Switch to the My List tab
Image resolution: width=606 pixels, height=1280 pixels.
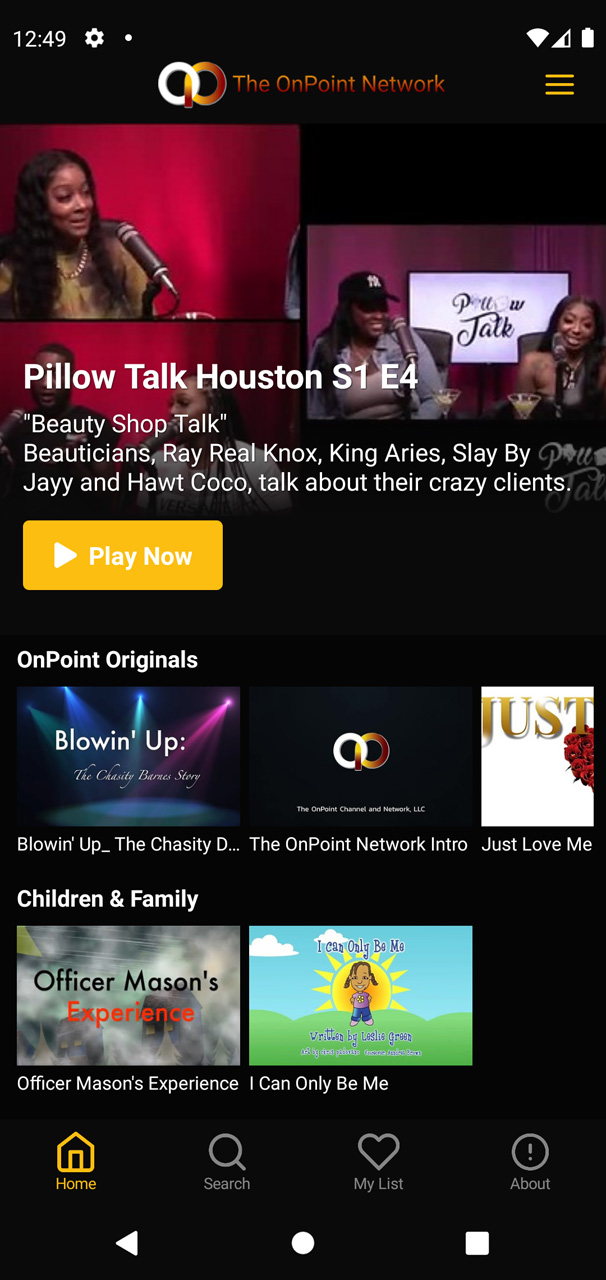[x=378, y=1162]
